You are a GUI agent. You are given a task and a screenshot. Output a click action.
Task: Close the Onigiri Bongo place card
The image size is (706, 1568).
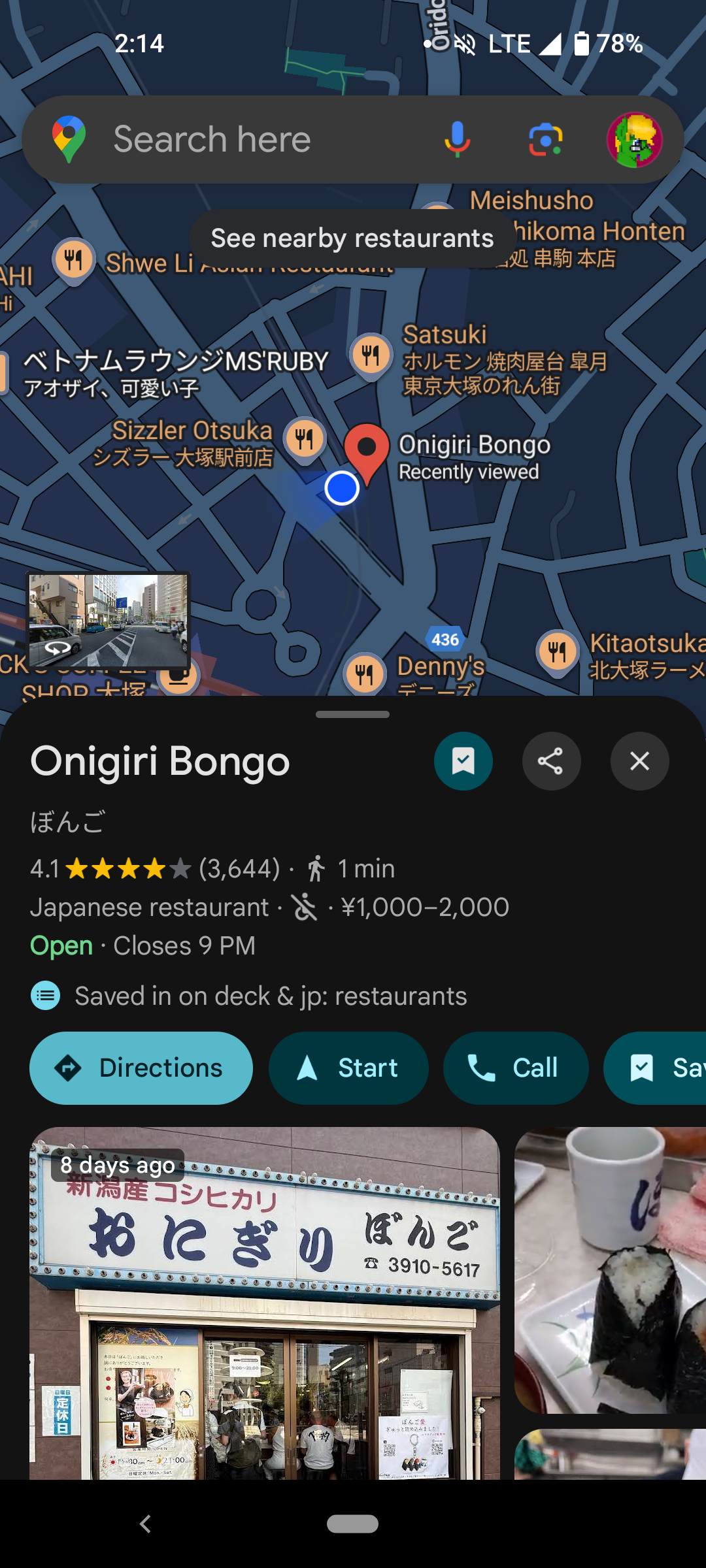[x=639, y=761]
